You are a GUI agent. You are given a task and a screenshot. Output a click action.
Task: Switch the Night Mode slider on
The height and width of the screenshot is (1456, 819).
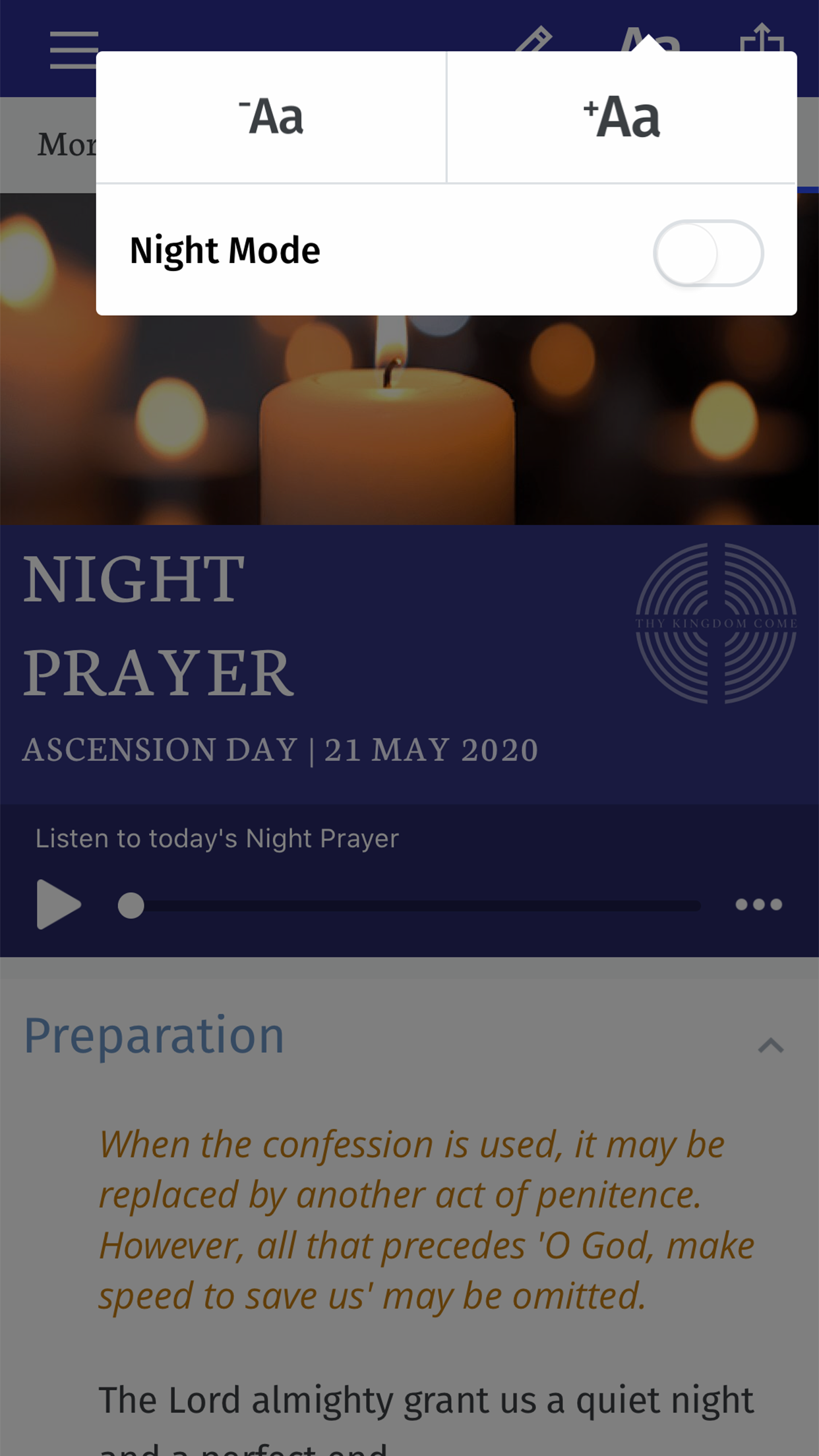pos(710,253)
